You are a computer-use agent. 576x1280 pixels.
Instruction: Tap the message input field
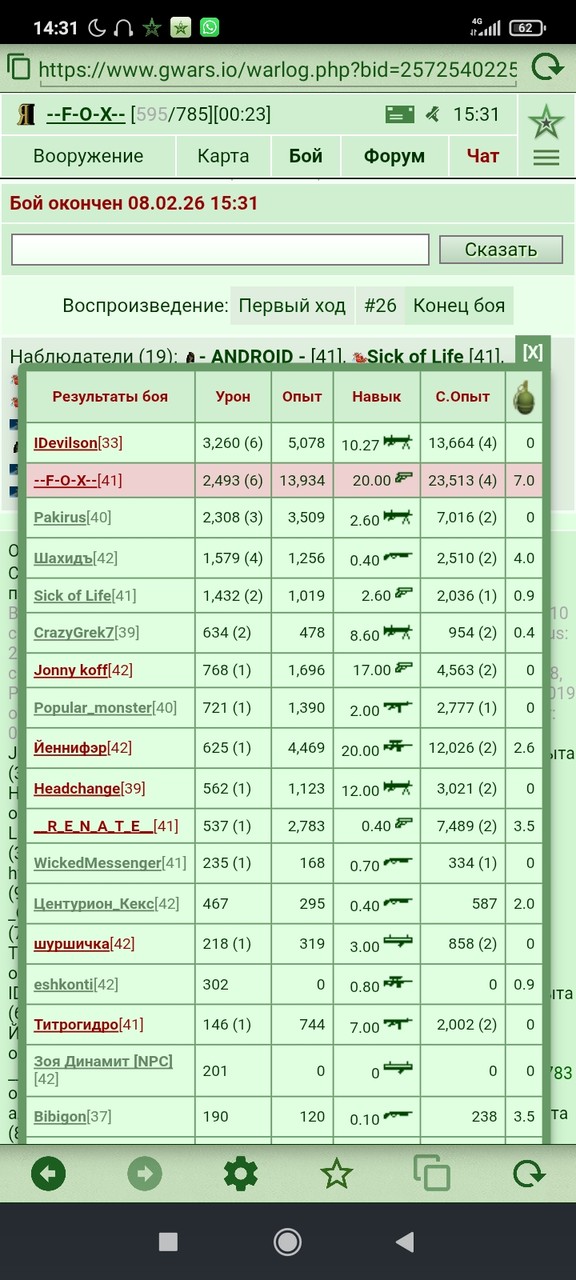click(x=221, y=250)
